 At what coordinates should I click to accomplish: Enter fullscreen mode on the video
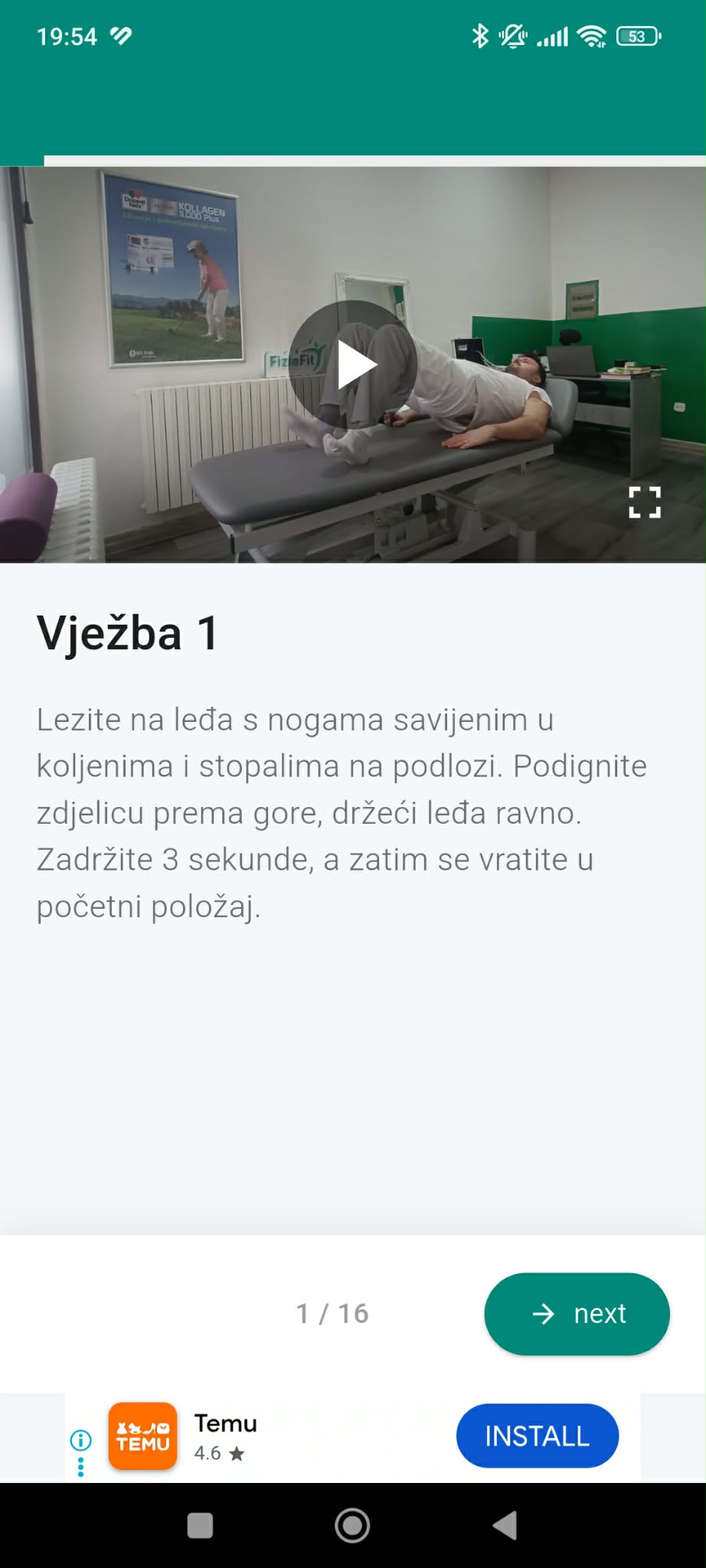[644, 503]
